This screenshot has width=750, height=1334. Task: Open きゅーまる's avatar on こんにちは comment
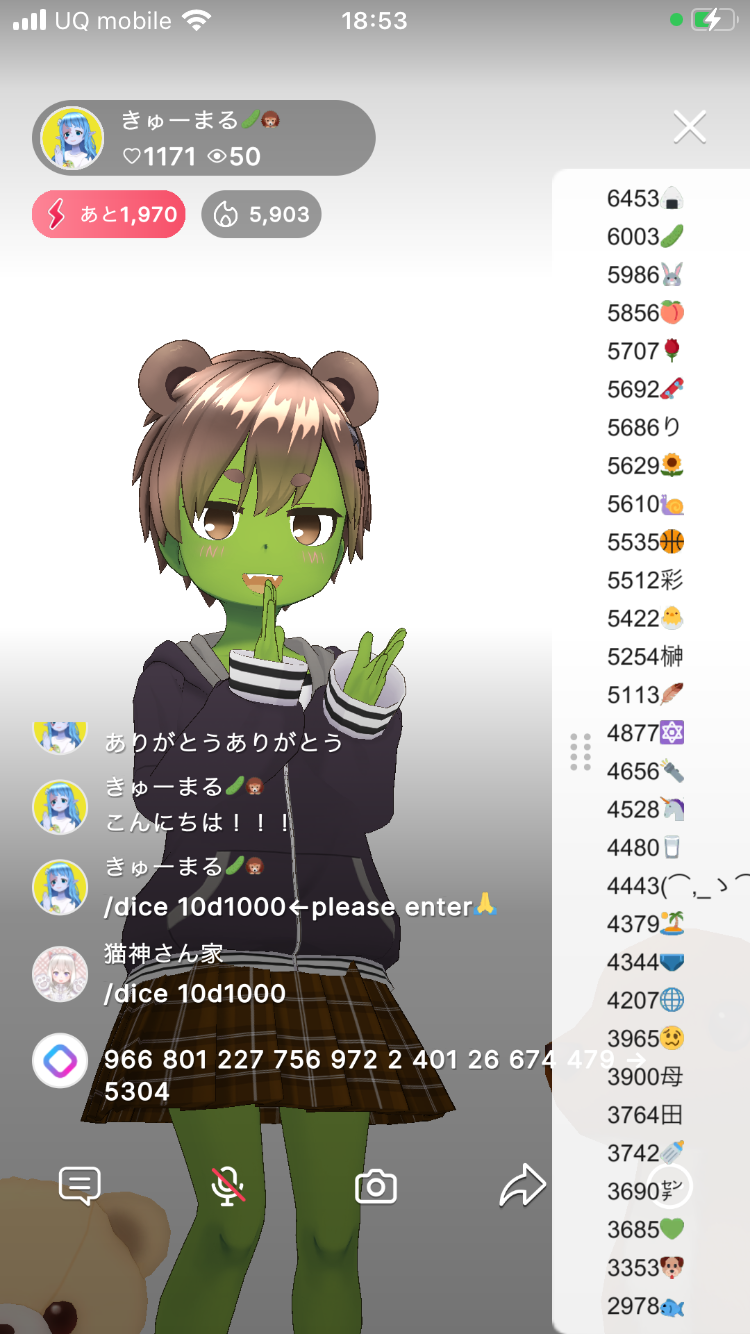coord(60,807)
